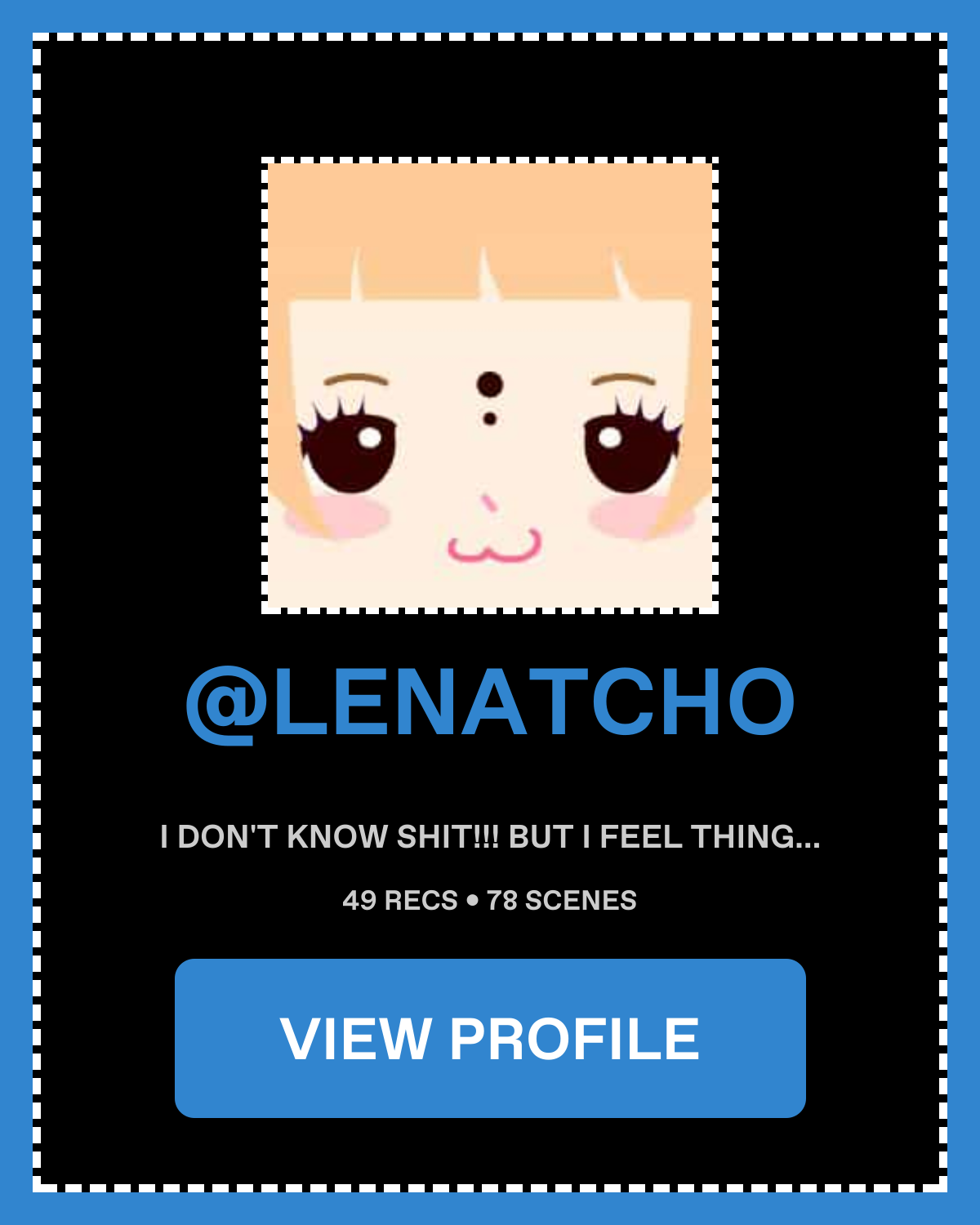Tap the View Profile button
The width and height of the screenshot is (980, 1225).
(x=490, y=1038)
